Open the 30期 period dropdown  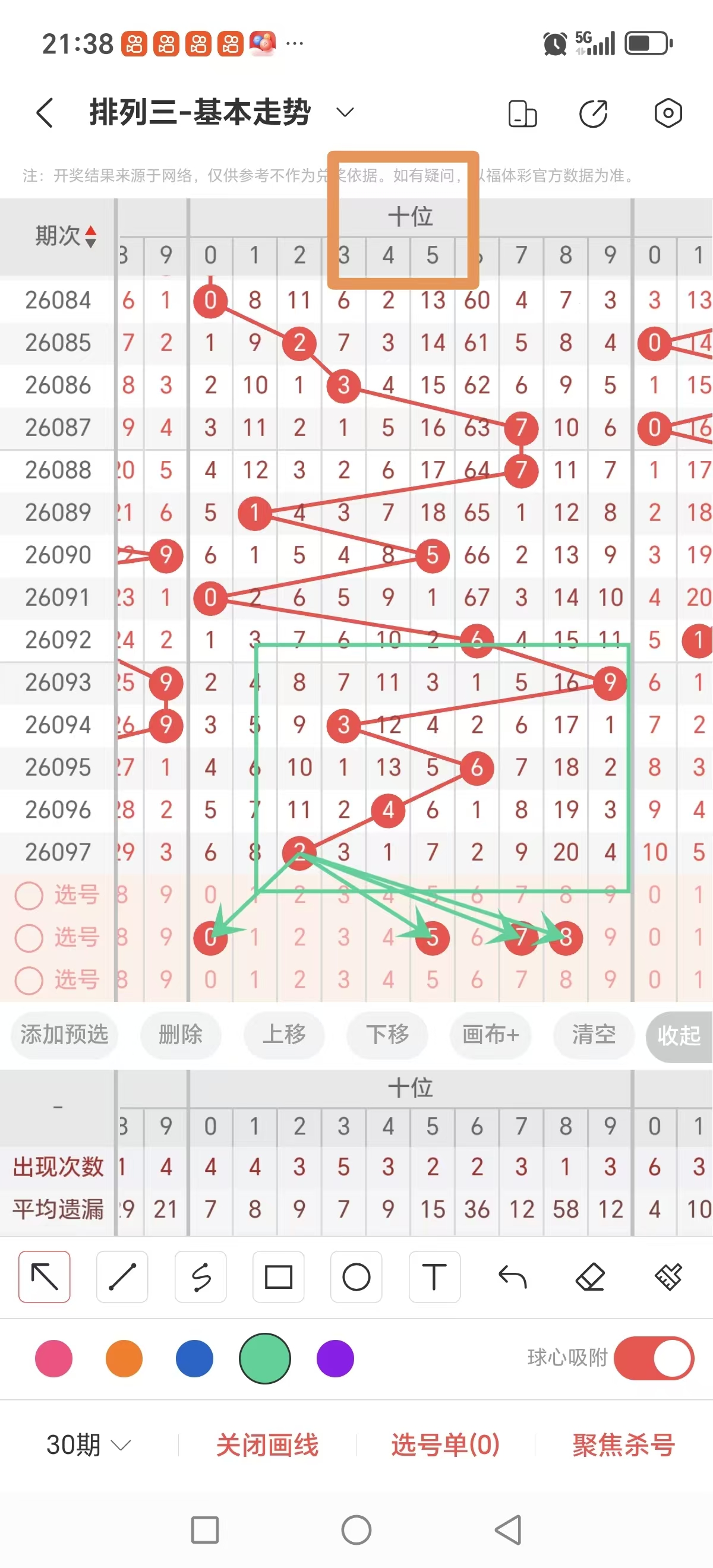(x=89, y=1444)
